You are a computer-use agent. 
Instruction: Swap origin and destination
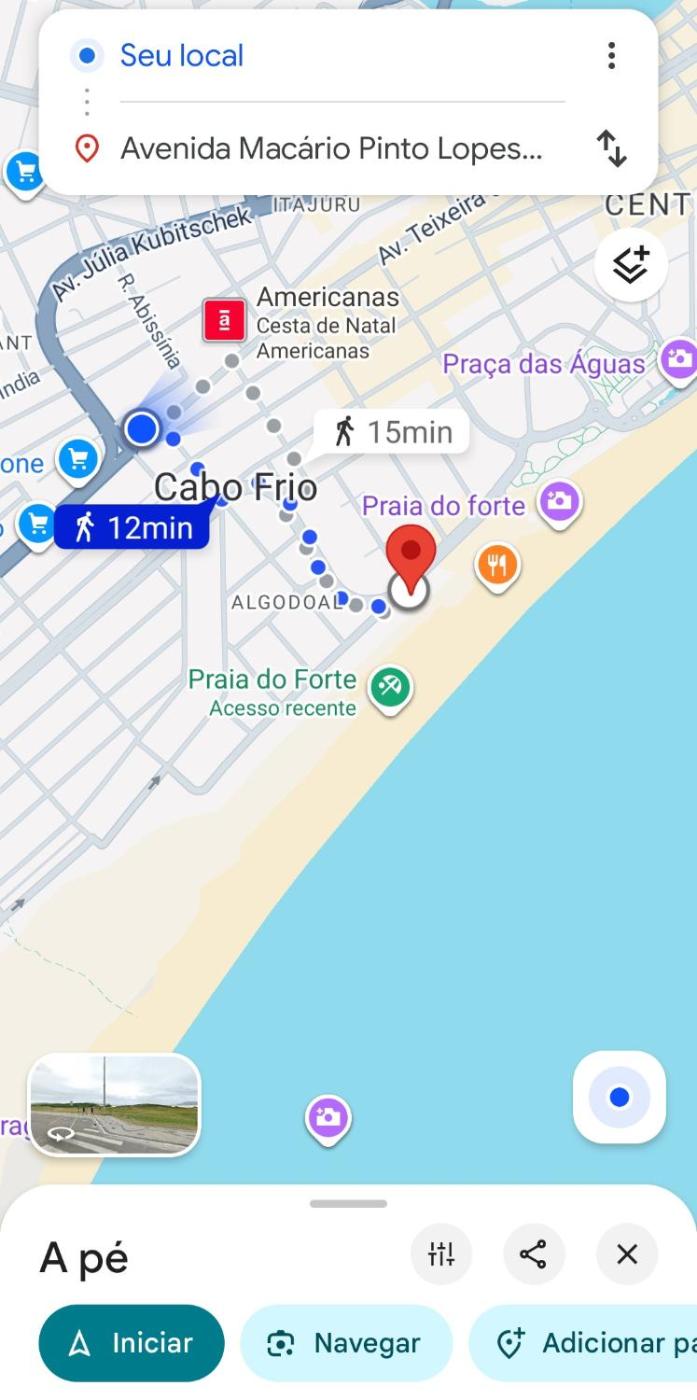pos(611,149)
